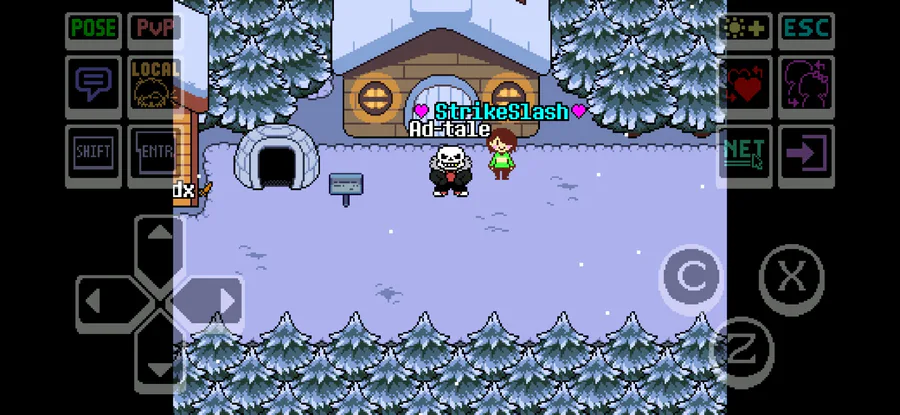This screenshot has width=900, height=415.
Task: Tap the C action button
Action: pyautogui.click(x=691, y=278)
